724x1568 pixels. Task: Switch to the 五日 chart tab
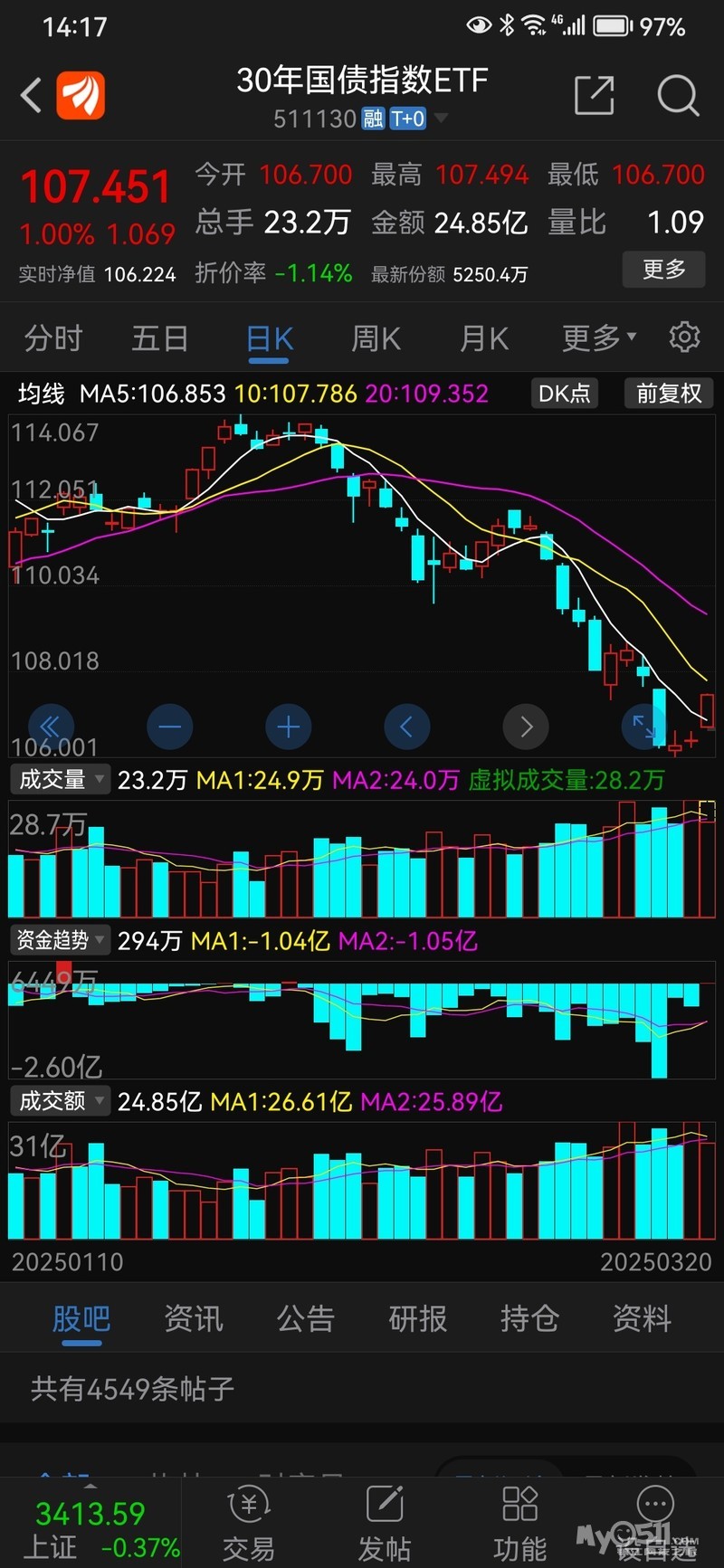(x=159, y=339)
